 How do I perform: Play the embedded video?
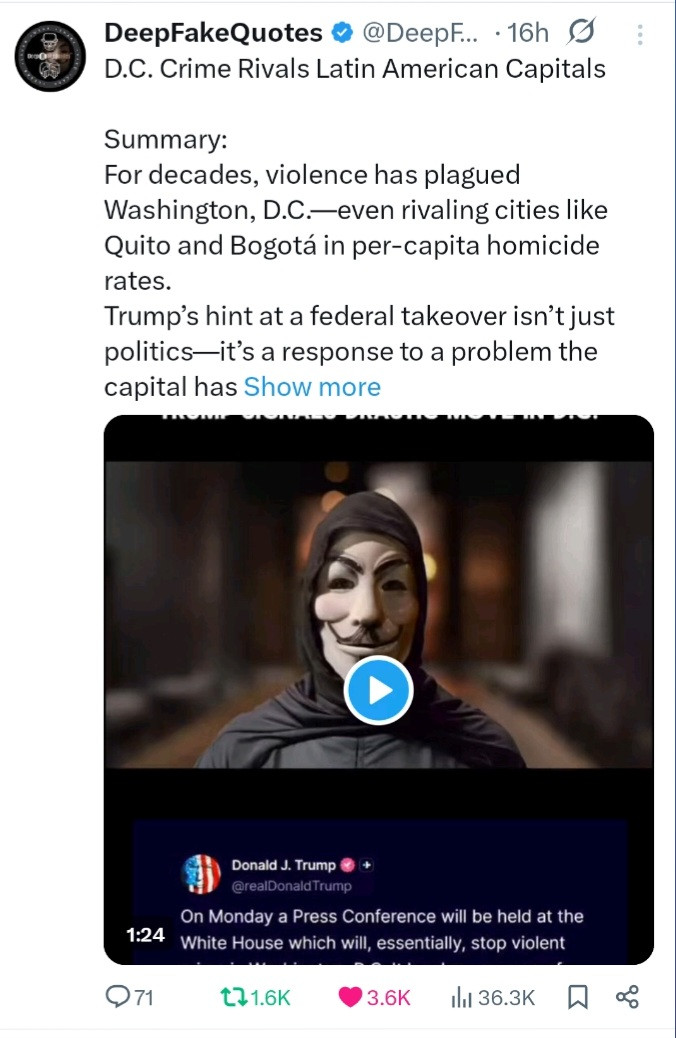[379, 690]
